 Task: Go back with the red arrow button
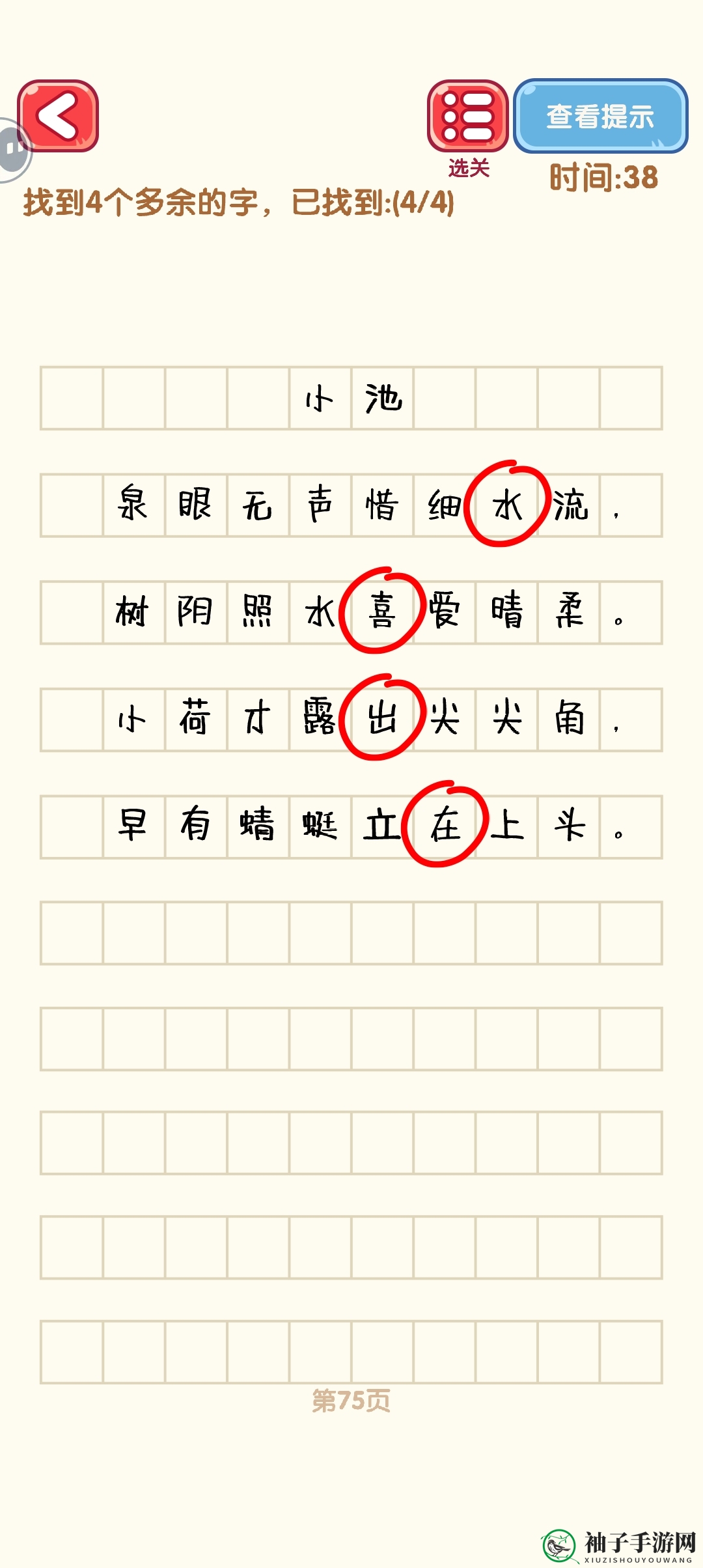(58, 116)
